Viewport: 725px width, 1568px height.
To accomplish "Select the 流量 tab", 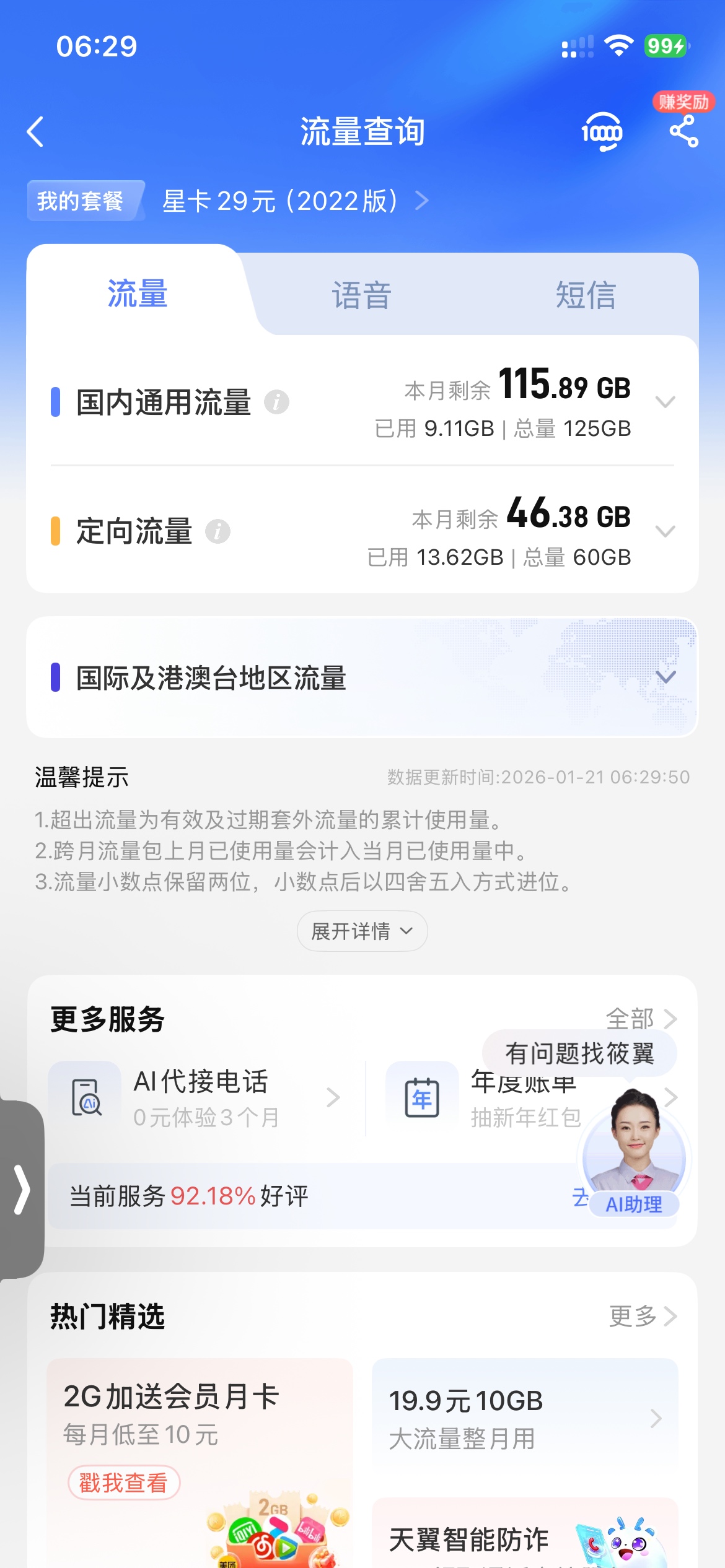I will tap(138, 293).
